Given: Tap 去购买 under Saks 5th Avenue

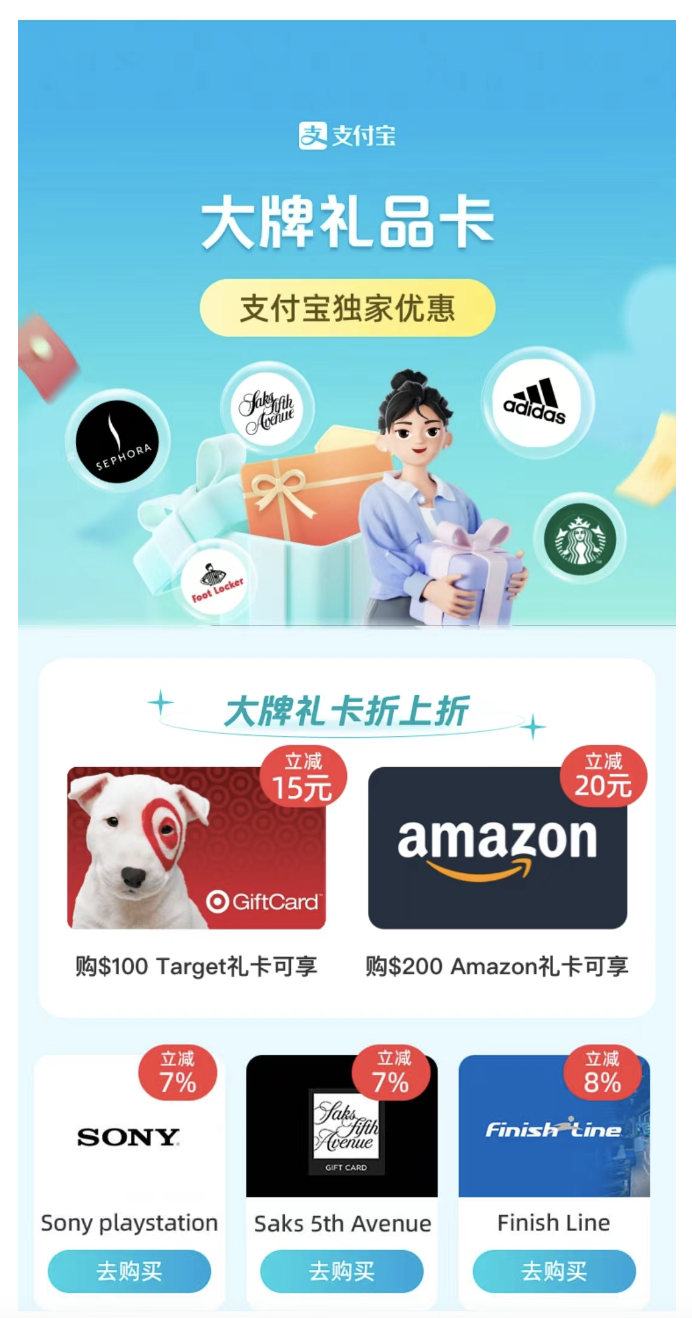Looking at the screenshot, I should tap(342, 1271).
